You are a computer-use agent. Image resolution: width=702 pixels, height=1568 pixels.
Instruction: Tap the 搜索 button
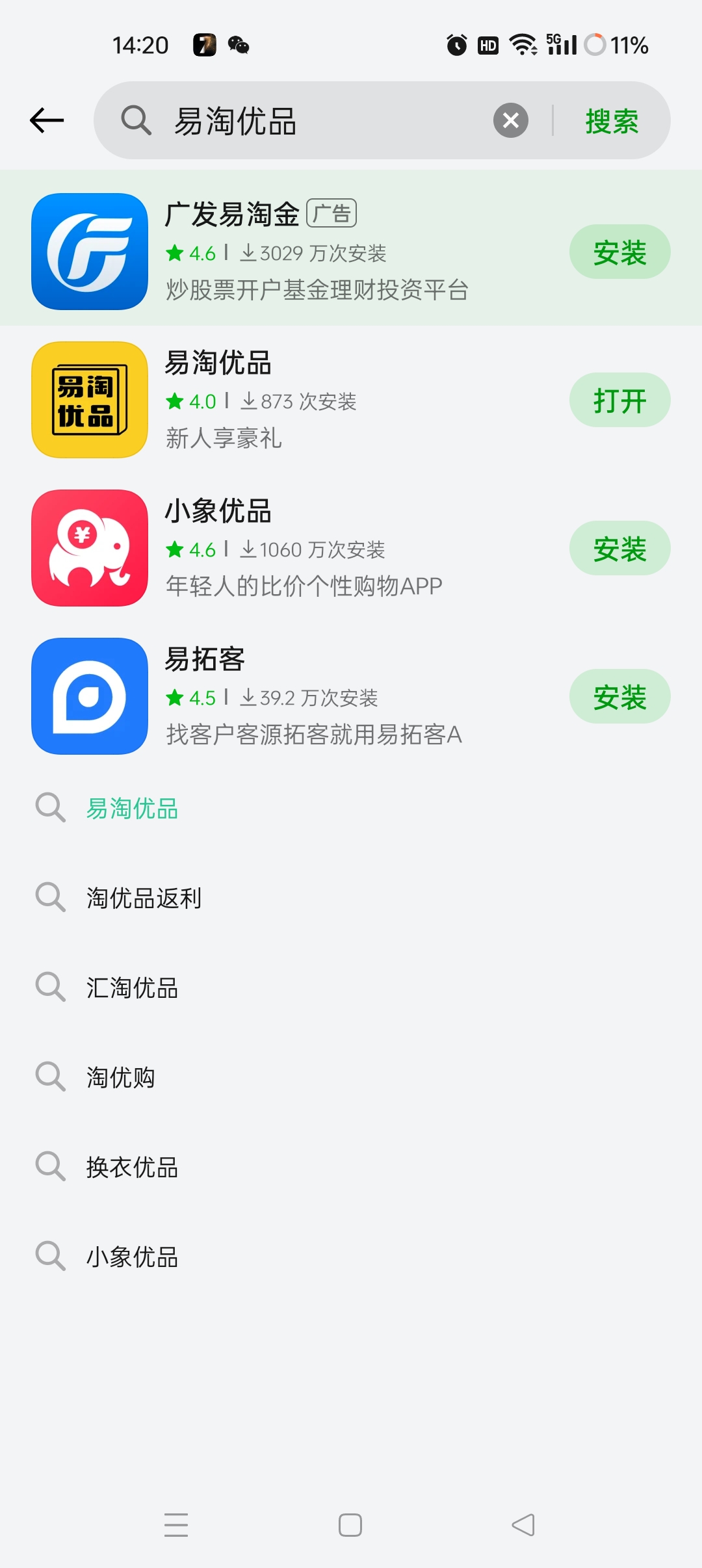coord(611,122)
